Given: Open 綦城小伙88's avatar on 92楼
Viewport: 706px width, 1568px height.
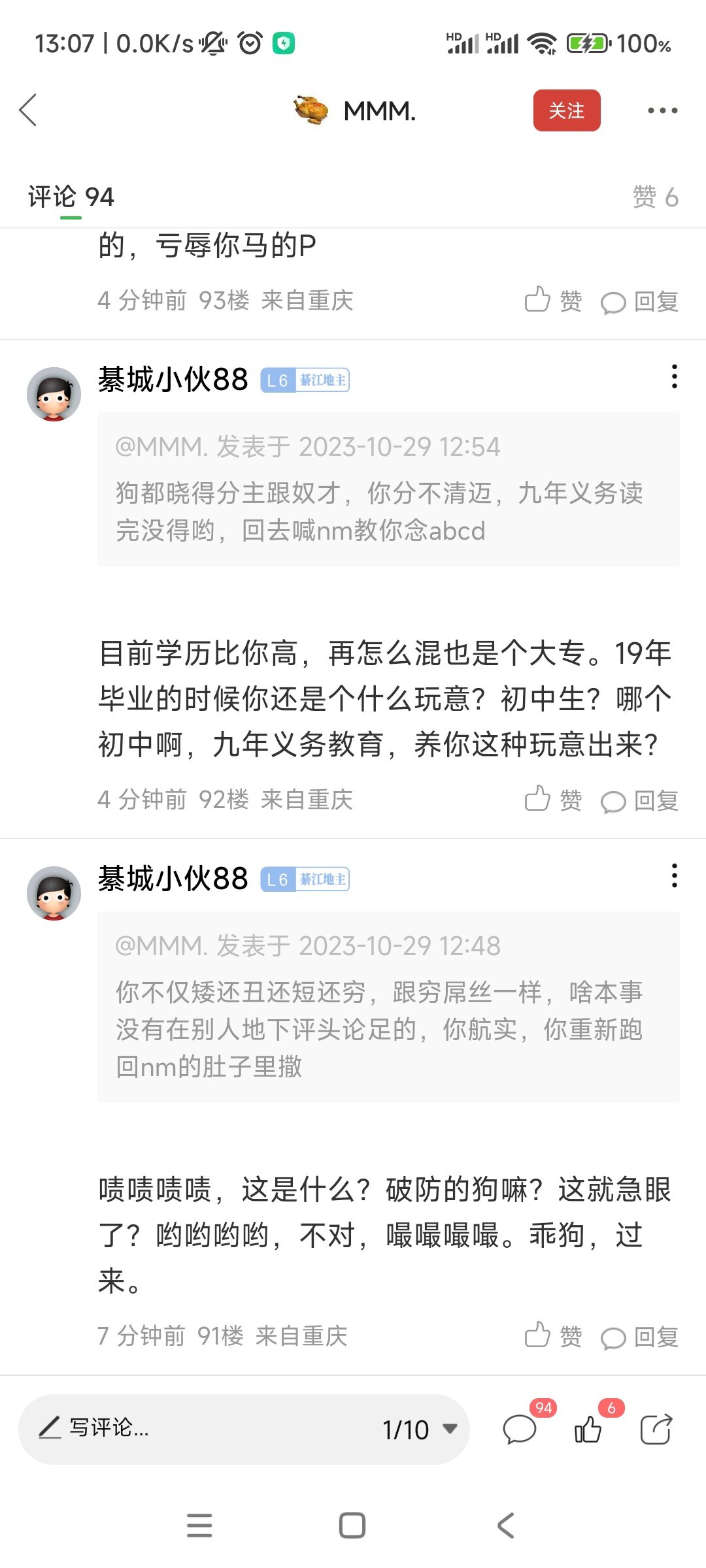Looking at the screenshot, I should [54, 394].
